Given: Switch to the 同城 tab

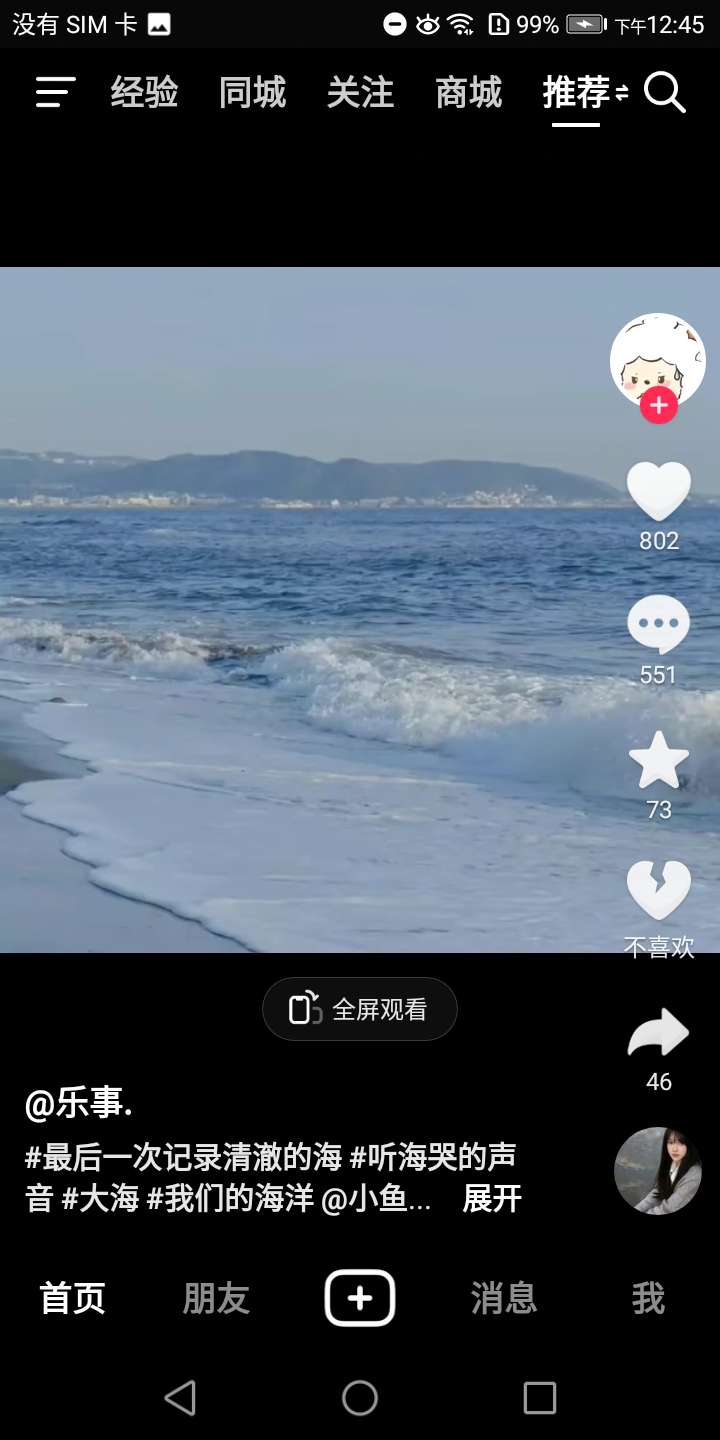Looking at the screenshot, I should coord(252,93).
